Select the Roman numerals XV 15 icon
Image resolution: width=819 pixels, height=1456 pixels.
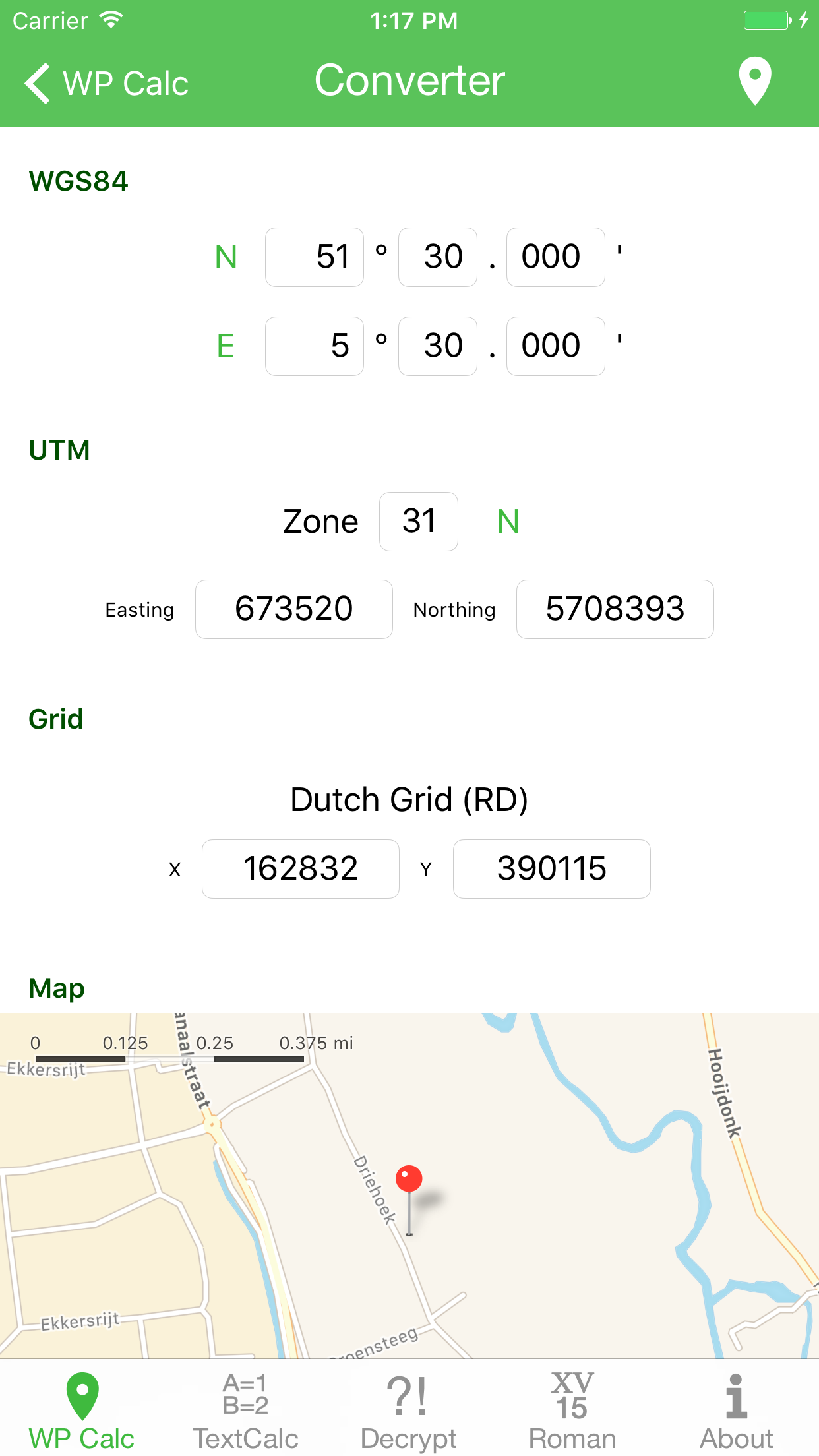pyautogui.click(x=572, y=1395)
